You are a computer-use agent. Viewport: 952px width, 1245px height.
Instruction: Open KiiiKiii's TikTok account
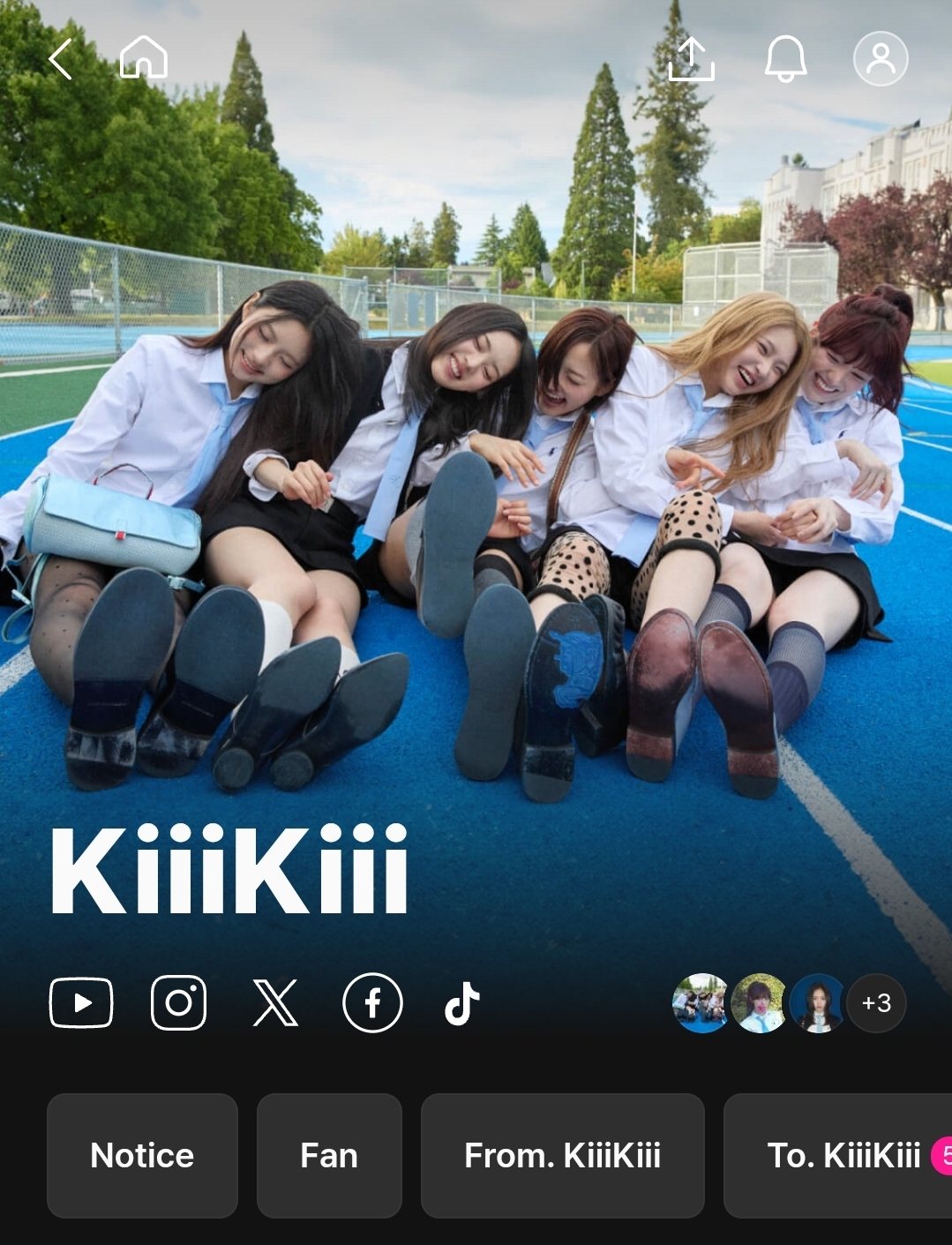[461, 1003]
